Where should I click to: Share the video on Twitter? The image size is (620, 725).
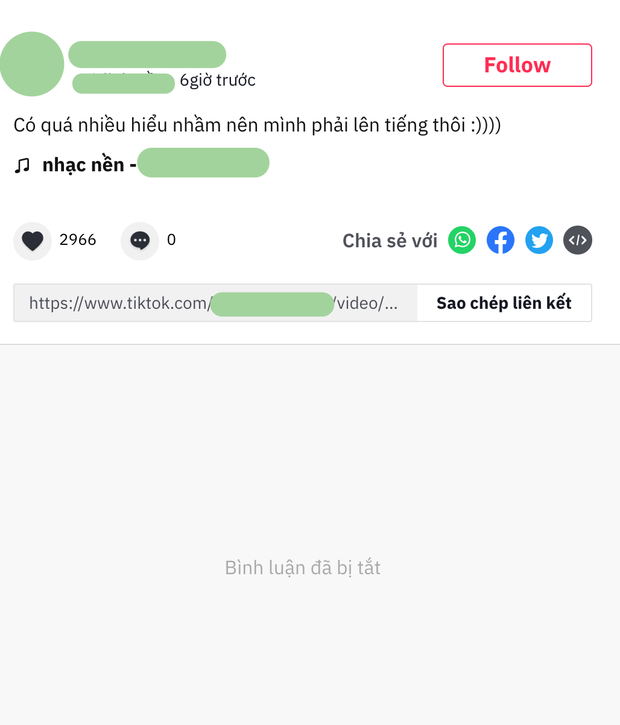click(x=539, y=240)
